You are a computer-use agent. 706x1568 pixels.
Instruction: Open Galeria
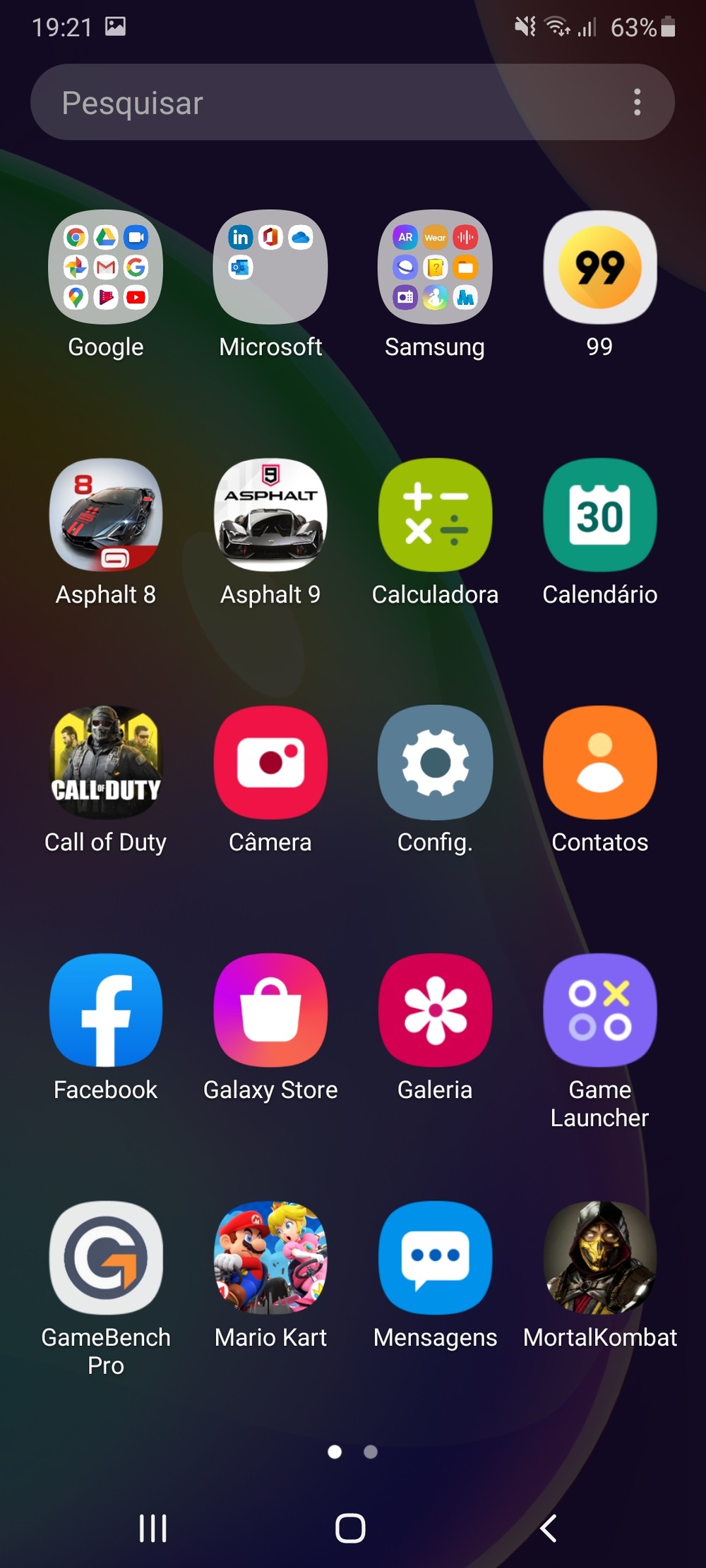(x=435, y=1010)
